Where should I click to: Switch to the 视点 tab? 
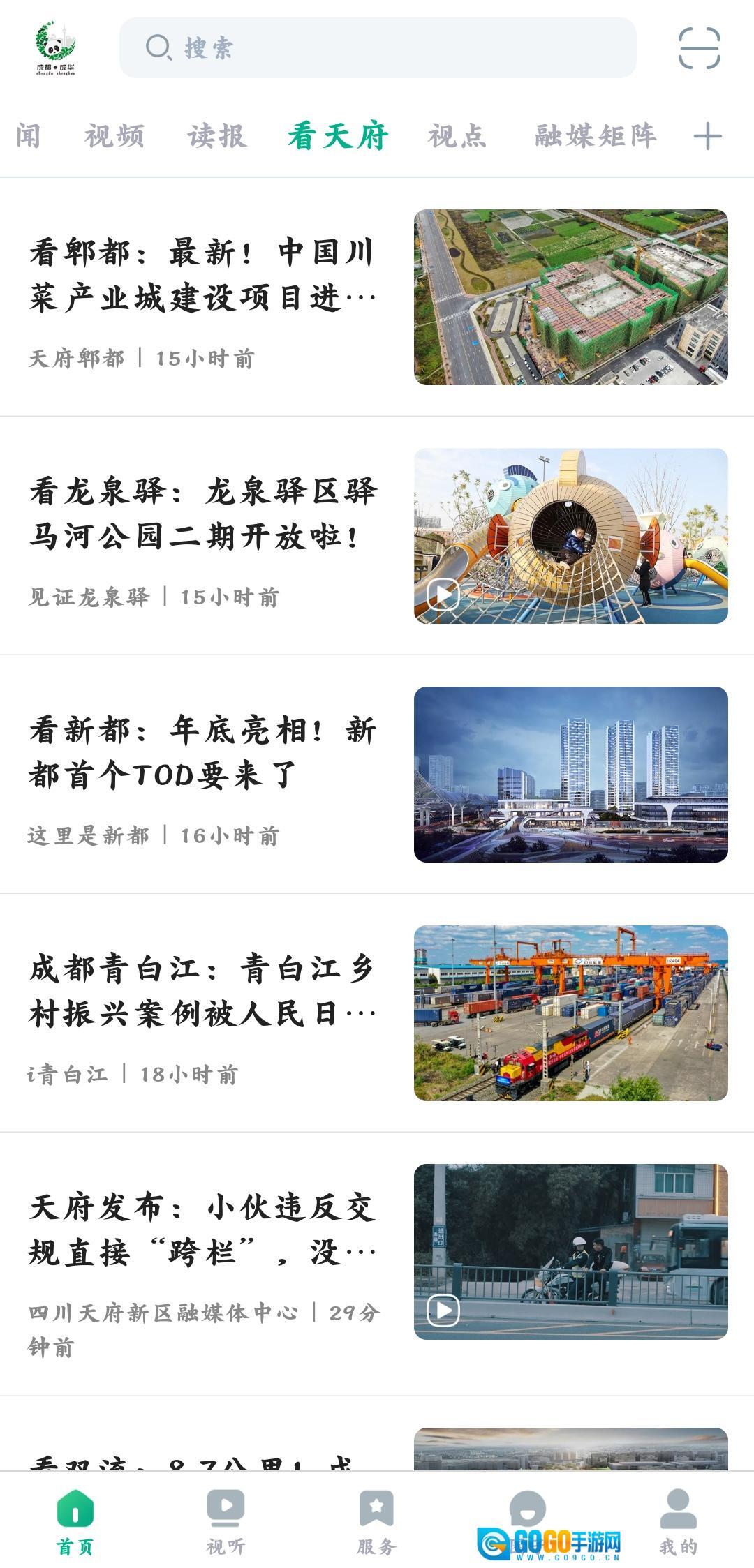(x=457, y=135)
